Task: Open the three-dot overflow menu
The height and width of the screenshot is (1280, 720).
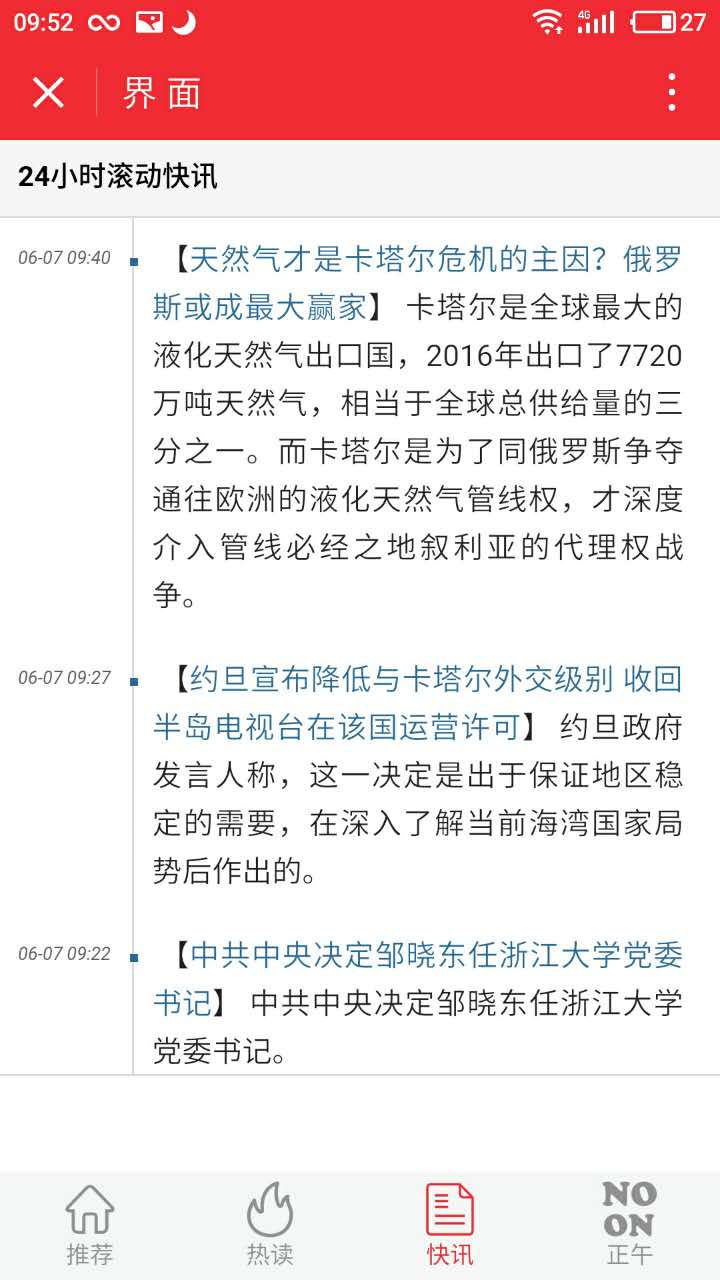Action: (x=672, y=93)
